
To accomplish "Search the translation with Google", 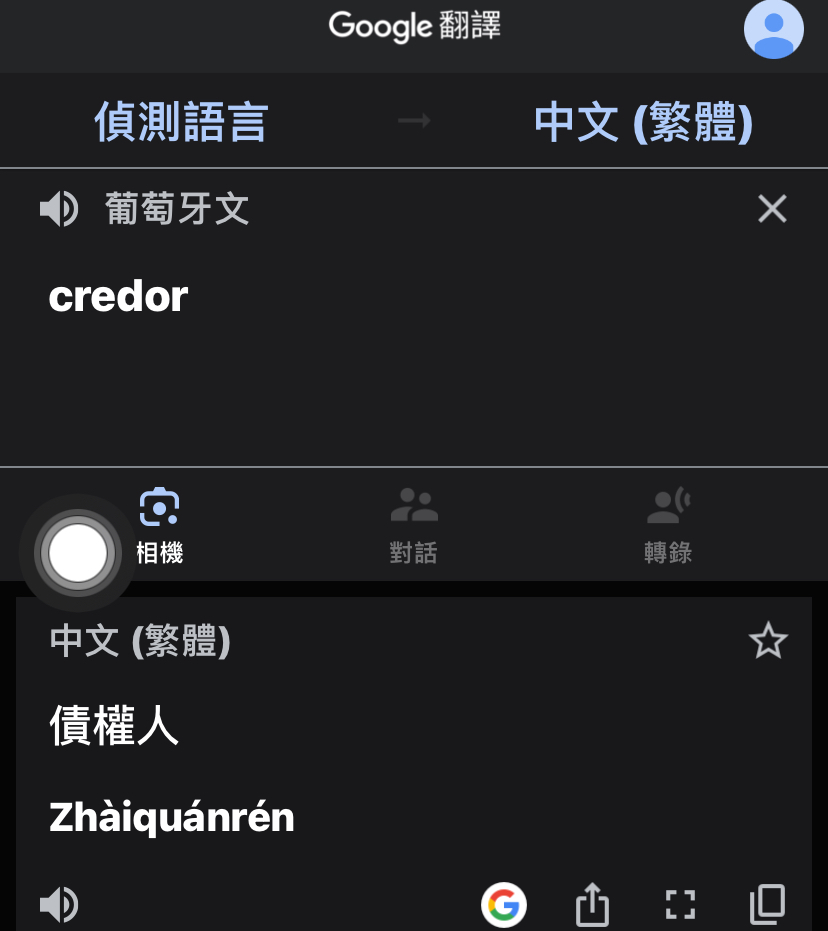I will tap(504, 905).
